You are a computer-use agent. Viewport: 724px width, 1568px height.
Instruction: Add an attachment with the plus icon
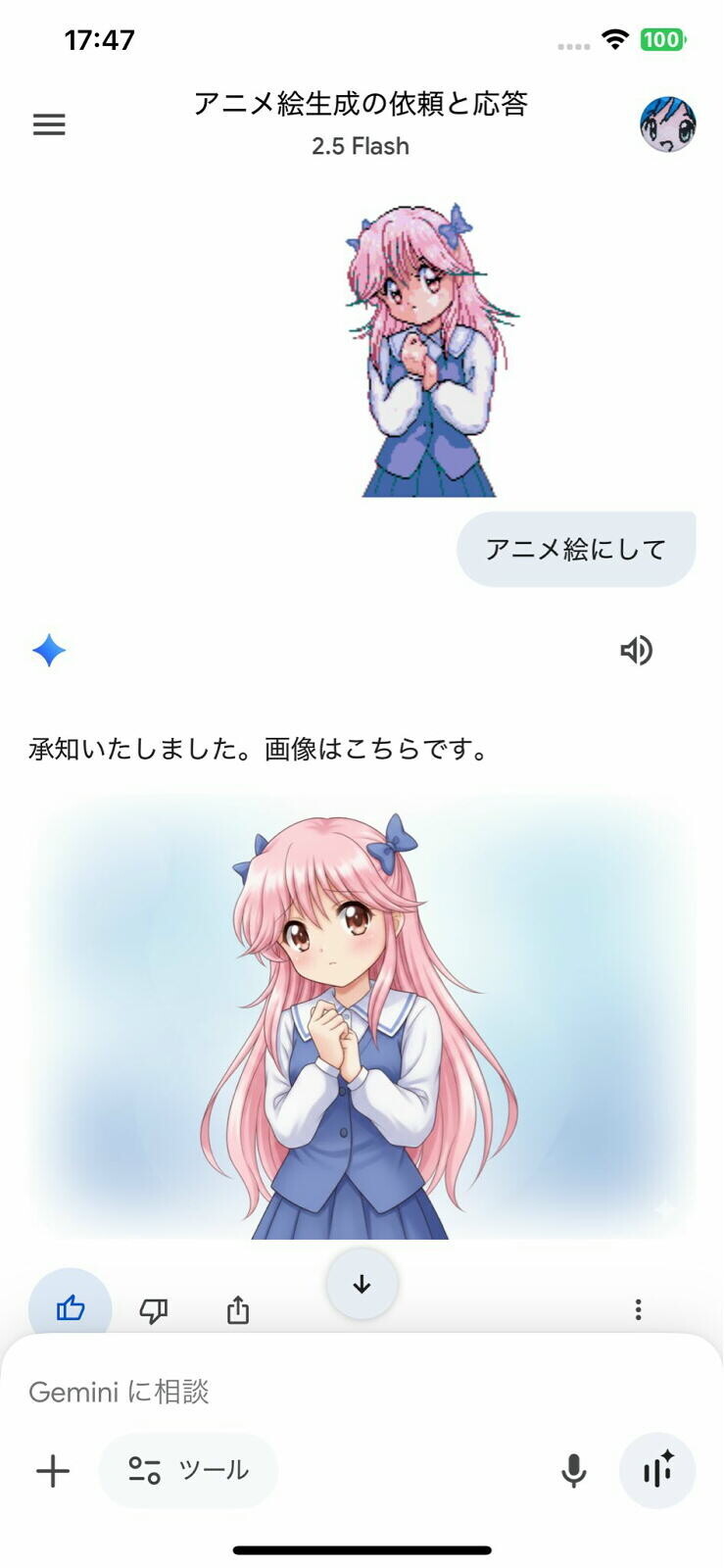(x=53, y=1471)
